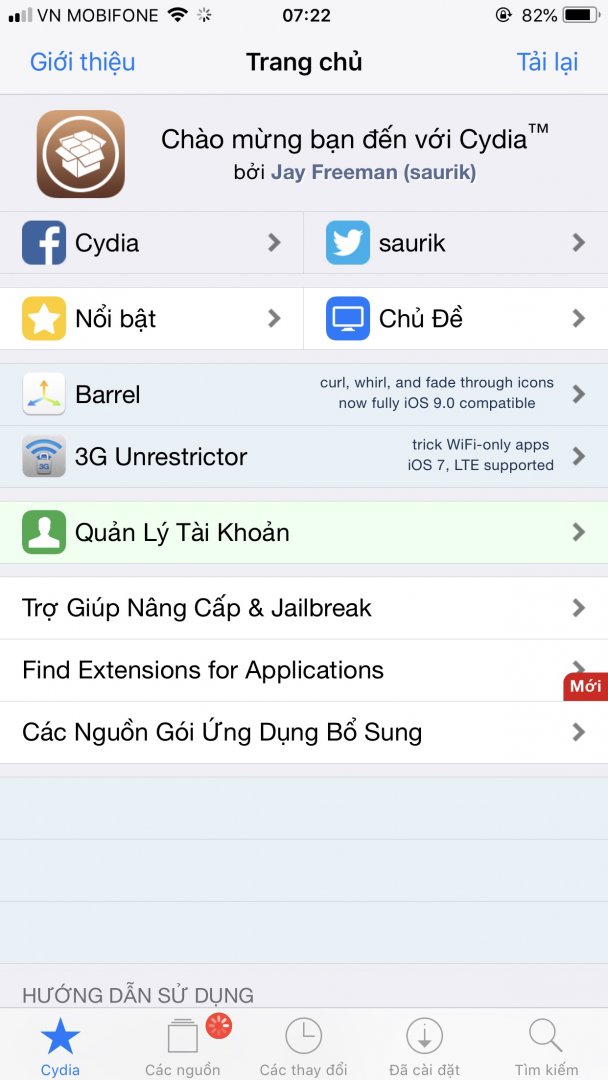Open saurik's Twitter link
The image size is (608, 1080).
pos(456,243)
